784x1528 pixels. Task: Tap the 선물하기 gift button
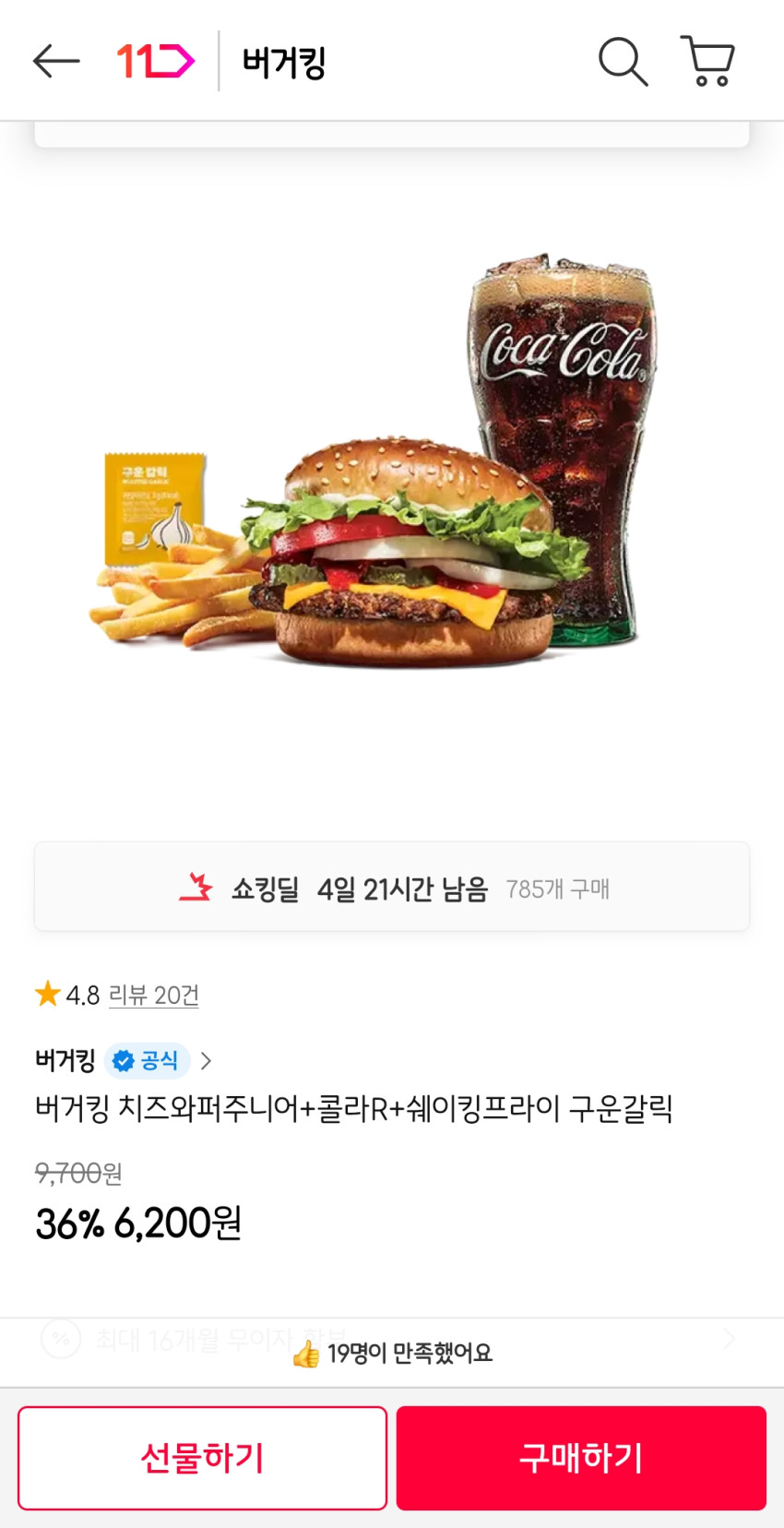(x=202, y=1458)
